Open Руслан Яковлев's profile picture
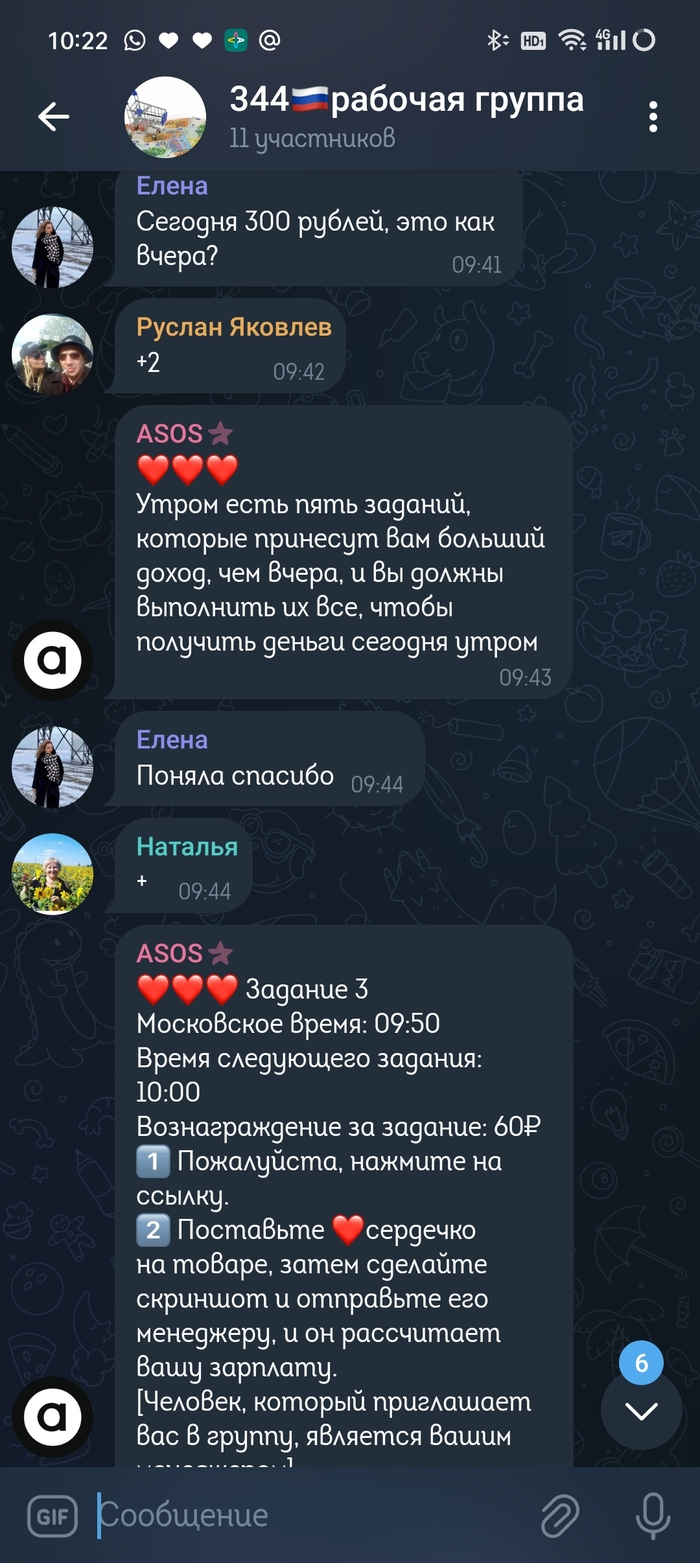The height and width of the screenshot is (1563, 700). (x=52, y=354)
